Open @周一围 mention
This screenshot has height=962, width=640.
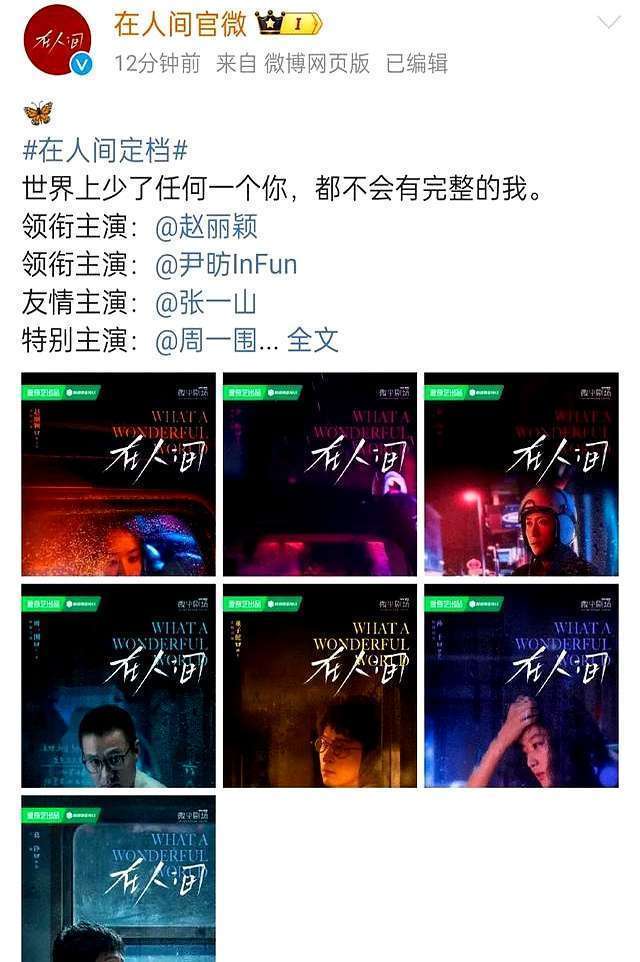[207, 340]
